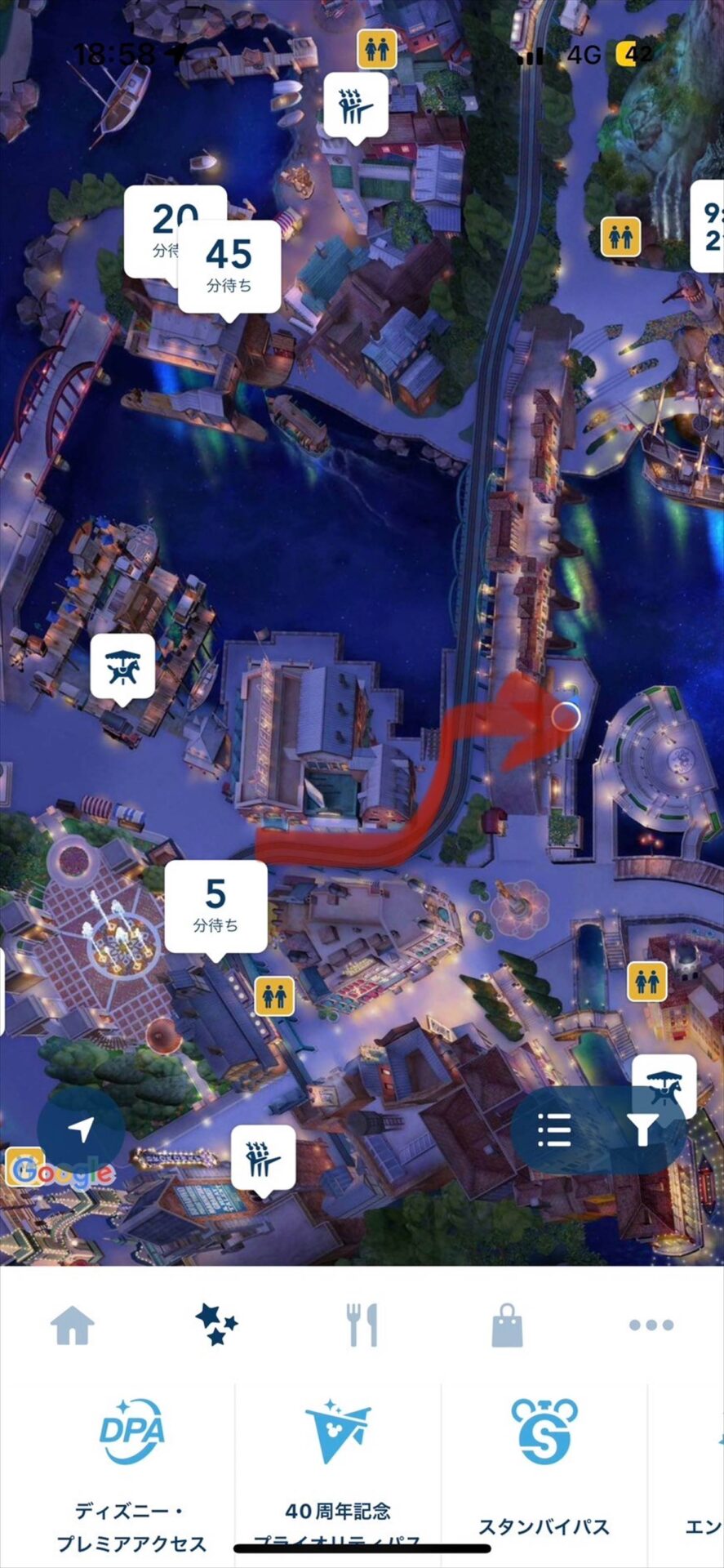Open the more options tab
The width and height of the screenshot is (724, 1568).
click(651, 1325)
